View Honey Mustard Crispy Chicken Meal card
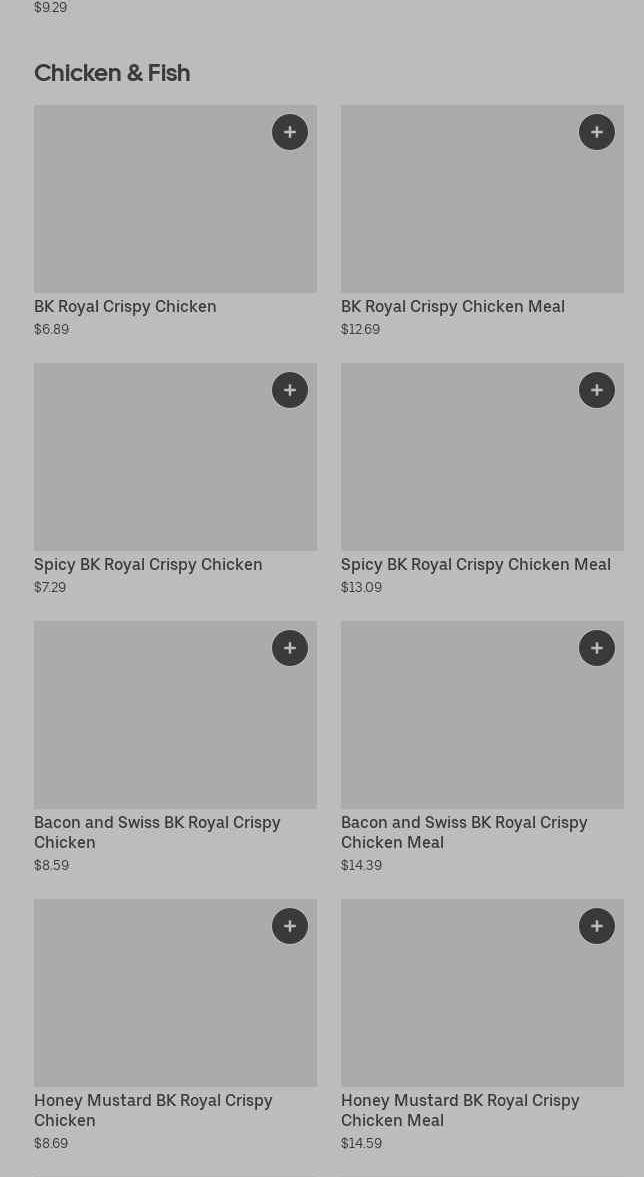644x1177 pixels. pyautogui.click(x=460, y=1005)
